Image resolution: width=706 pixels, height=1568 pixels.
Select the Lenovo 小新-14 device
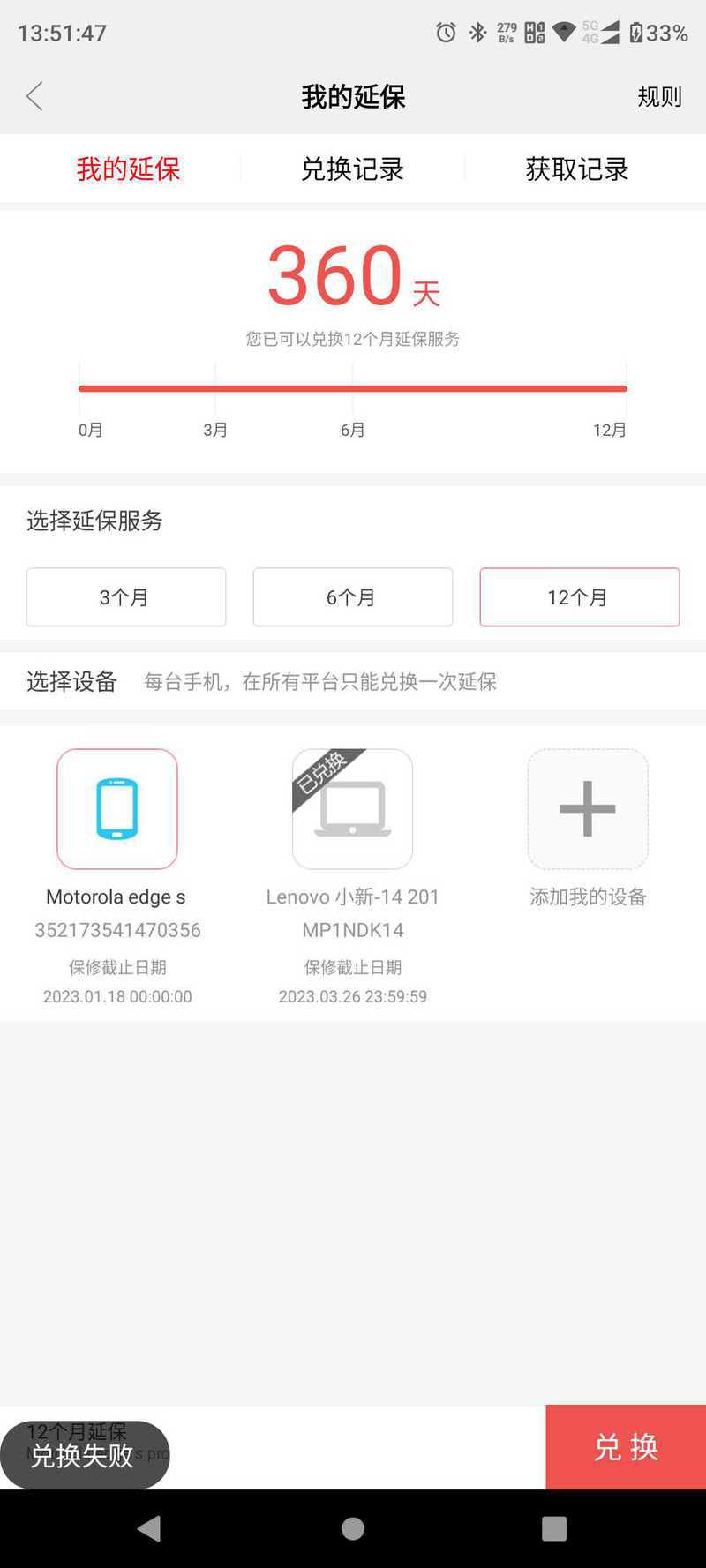pyautogui.click(x=352, y=809)
